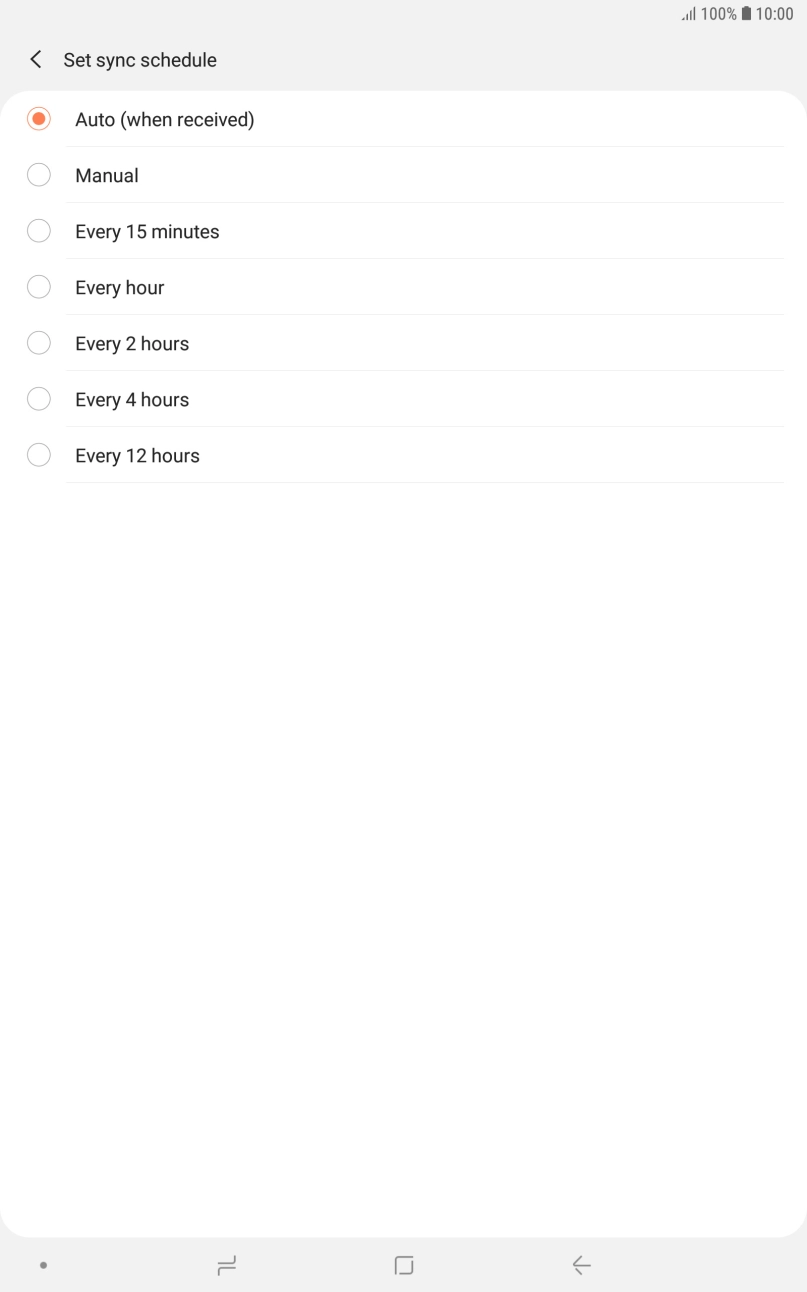The width and height of the screenshot is (807, 1292).
Task: Tap the Set sync schedule title
Action: [x=139, y=60]
